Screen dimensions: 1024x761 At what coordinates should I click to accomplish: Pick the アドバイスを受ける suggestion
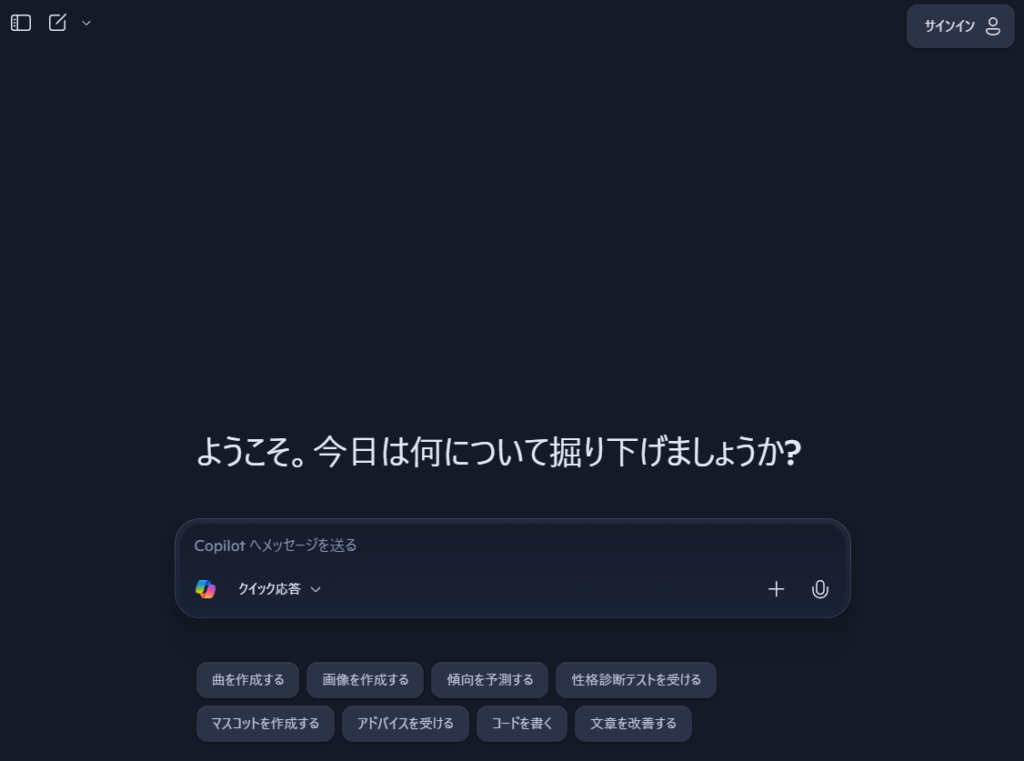click(405, 723)
